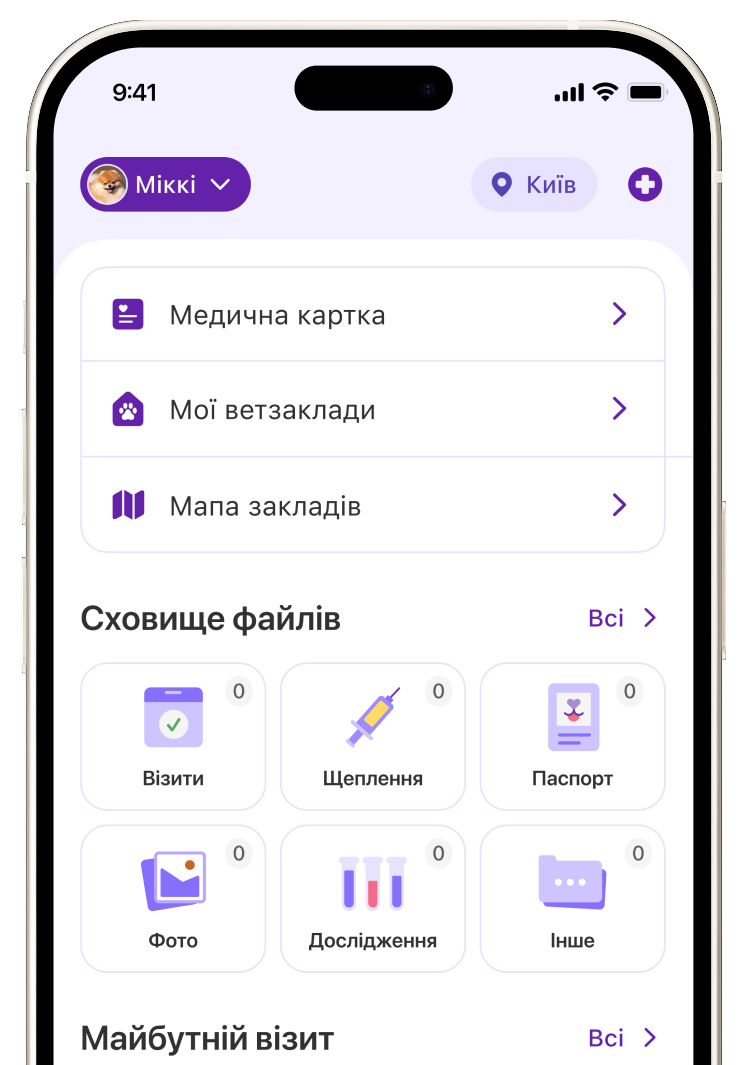This screenshot has width=748, height=1065.
Task: Open the Інше files folder
Action: tap(572, 898)
